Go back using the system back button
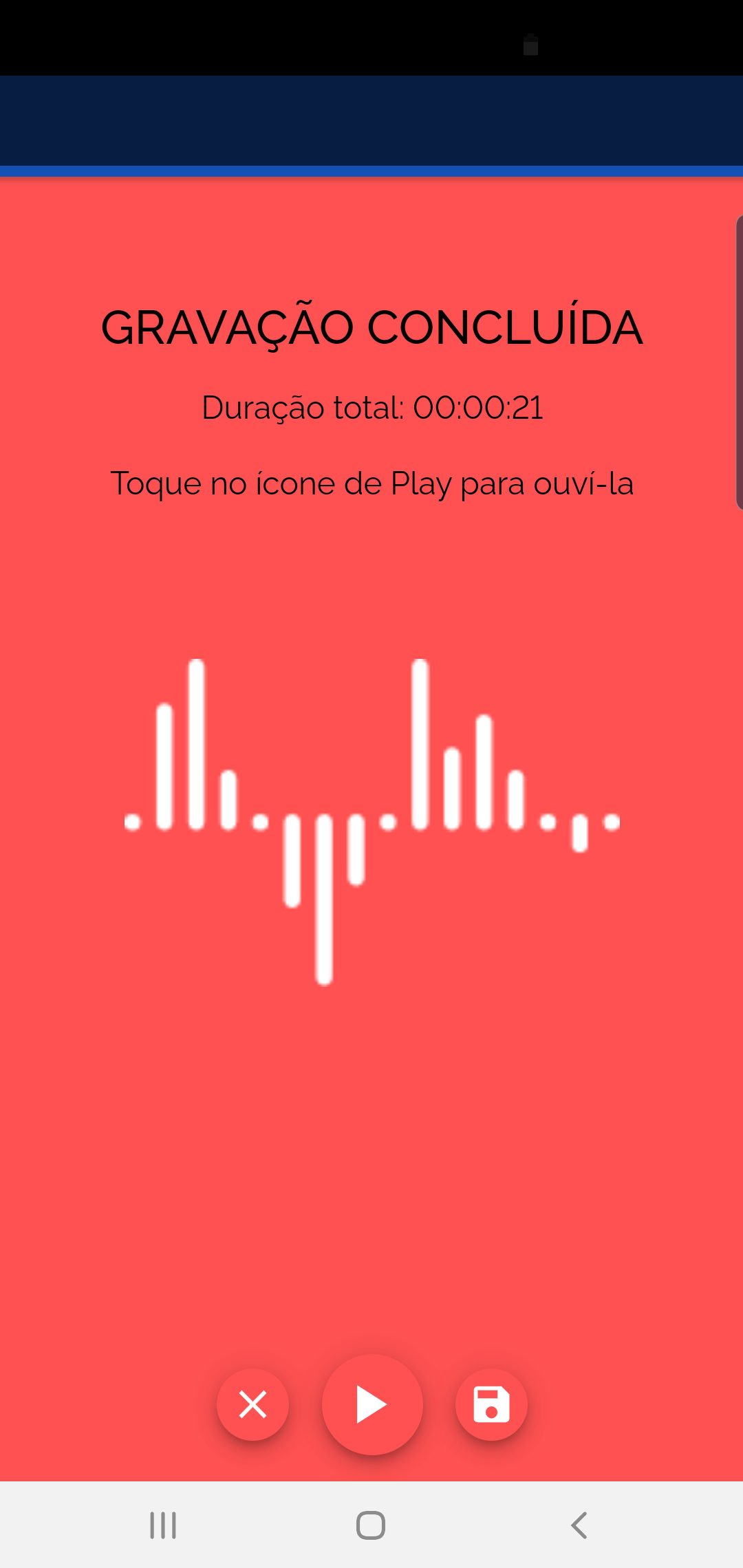Viewport: 743px width, 1568px height. coord(579,1525)
